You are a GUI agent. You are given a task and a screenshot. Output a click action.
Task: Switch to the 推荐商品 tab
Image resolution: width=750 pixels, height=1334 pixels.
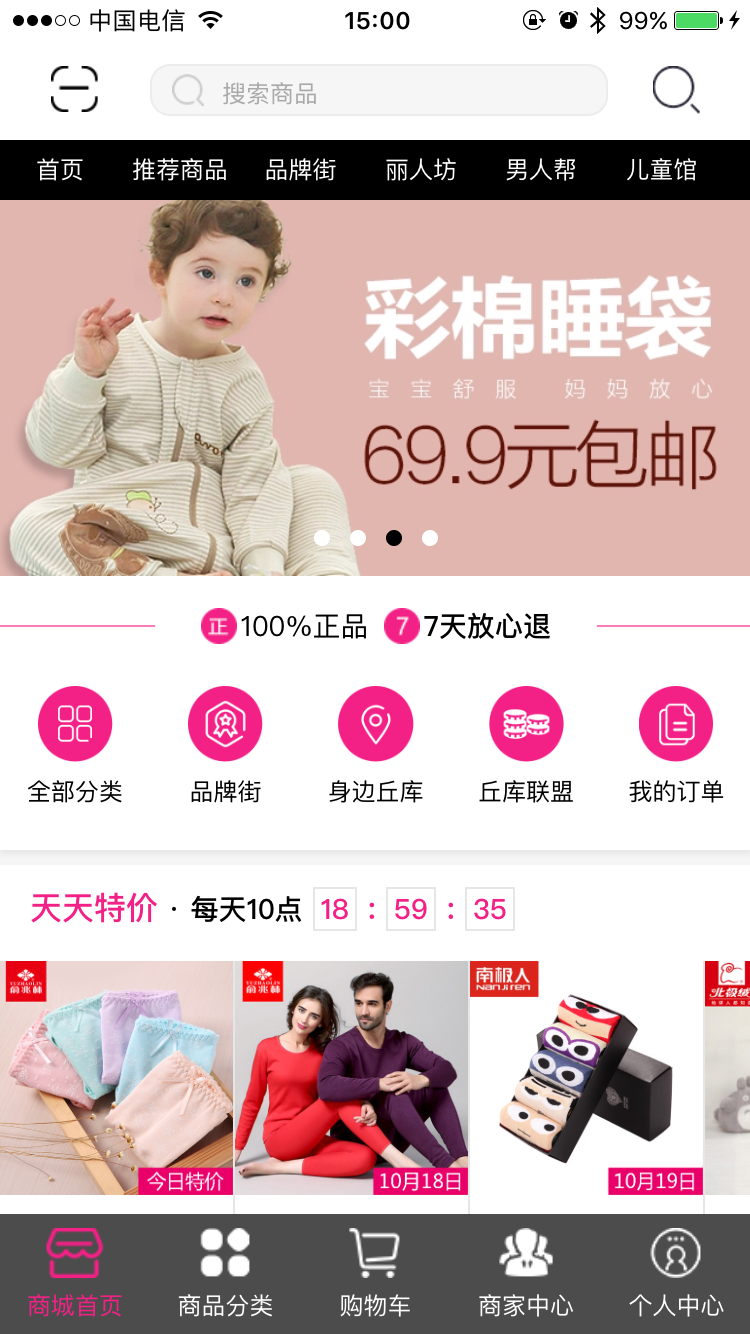[x=180, y=170]
